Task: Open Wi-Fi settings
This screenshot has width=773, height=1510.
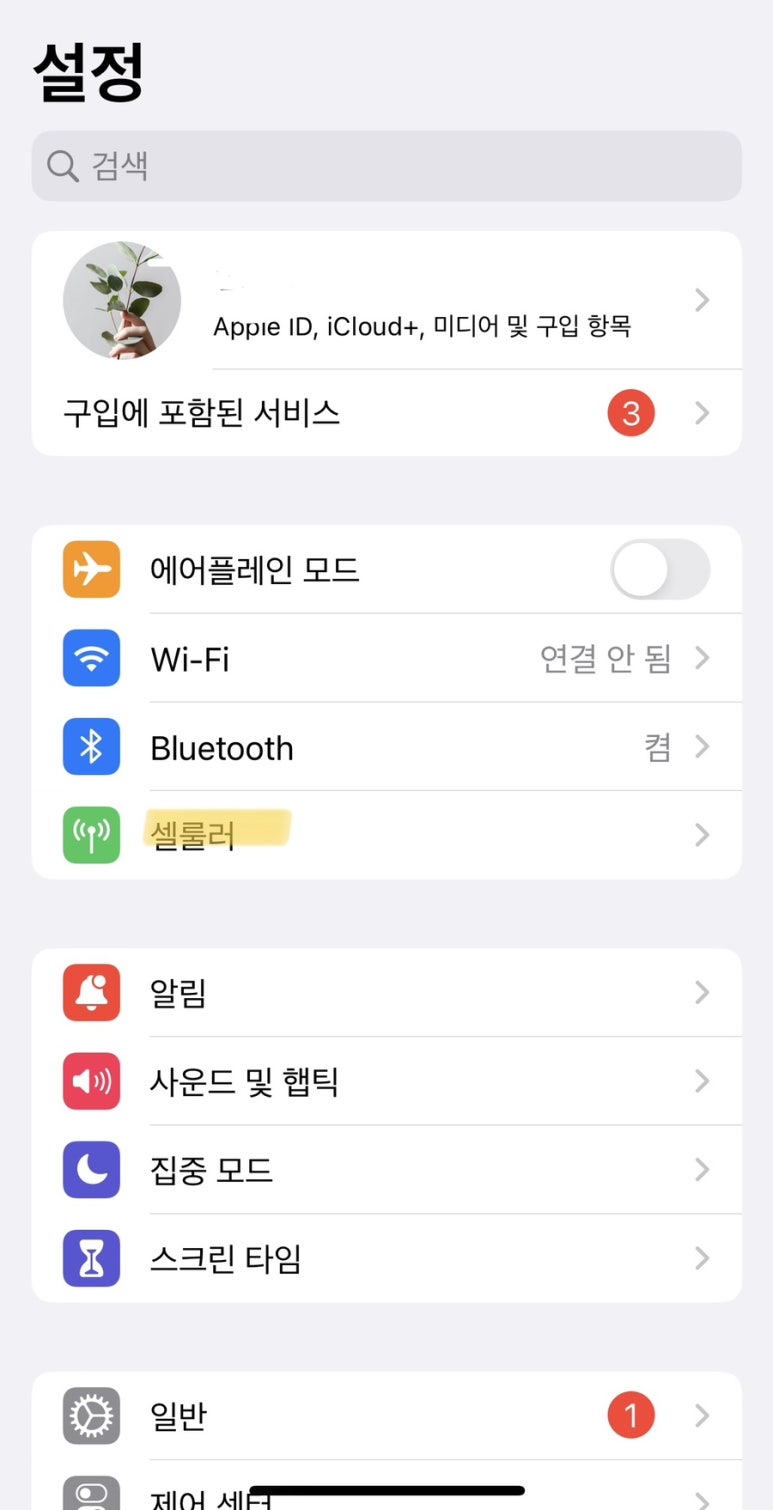Action: pyautogui.click(x=386, y=659)
